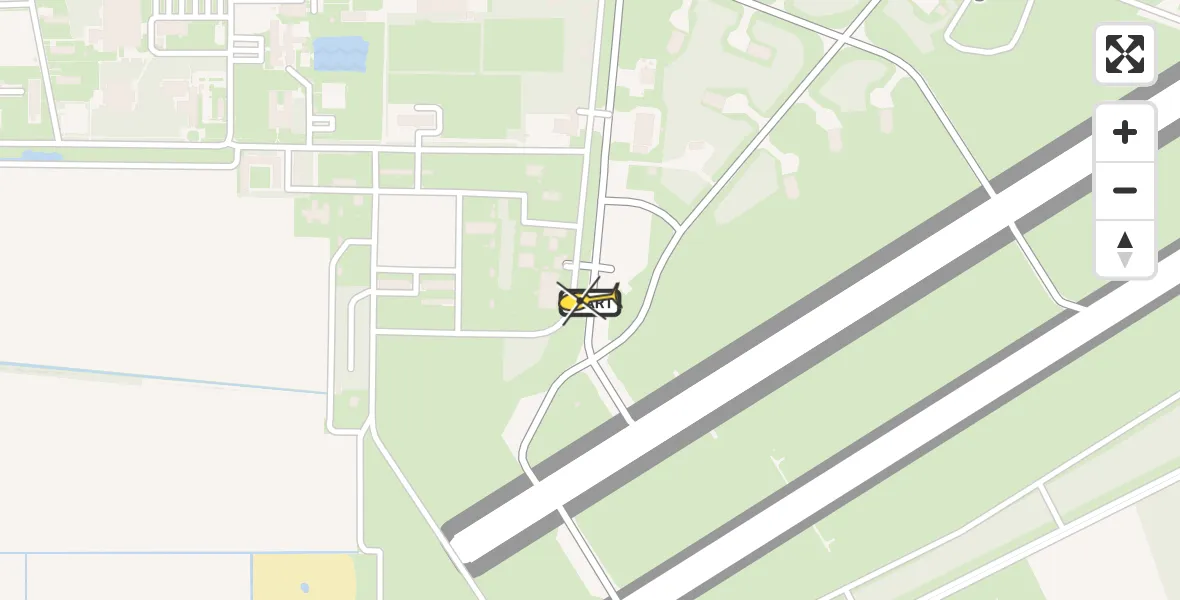Zoom in on the map
The height and width of the screenshot is (600, 1180).
[x=1125, y=133]
